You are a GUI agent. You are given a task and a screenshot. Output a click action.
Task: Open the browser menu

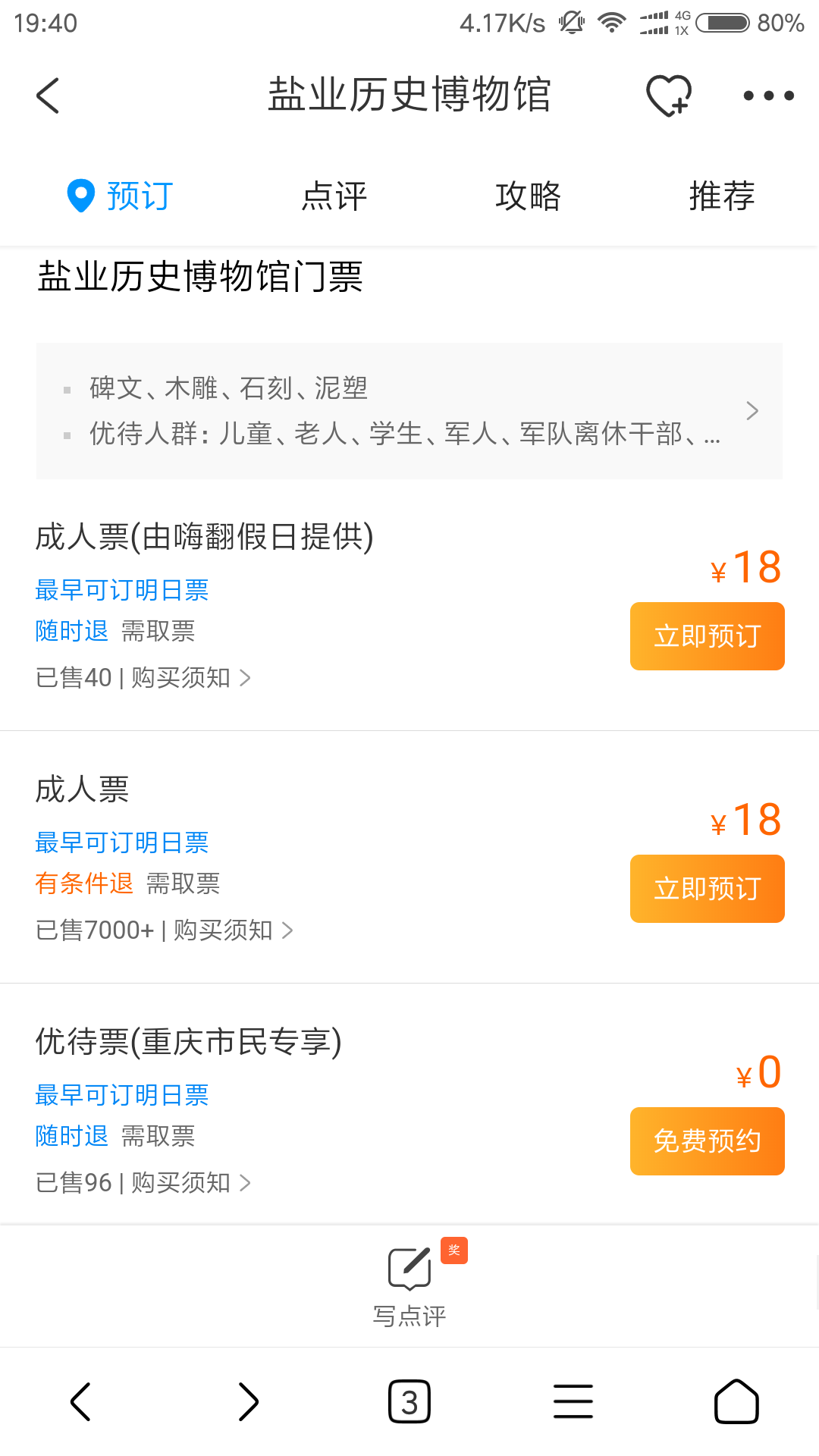573,1401
